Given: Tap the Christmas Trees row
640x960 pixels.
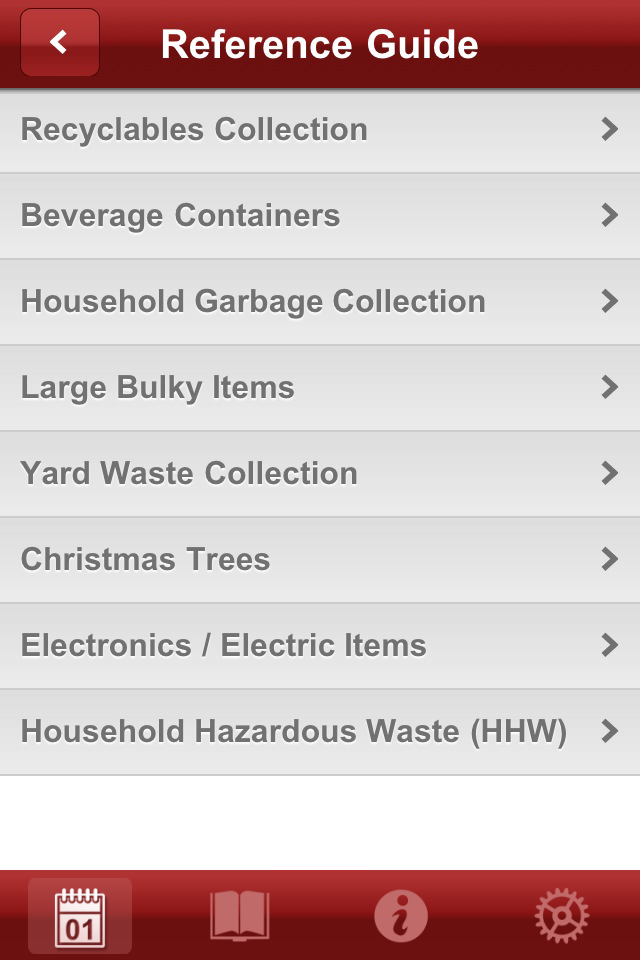Looking at the screenshot, I should pyautogui.click(x=320, y=560).
